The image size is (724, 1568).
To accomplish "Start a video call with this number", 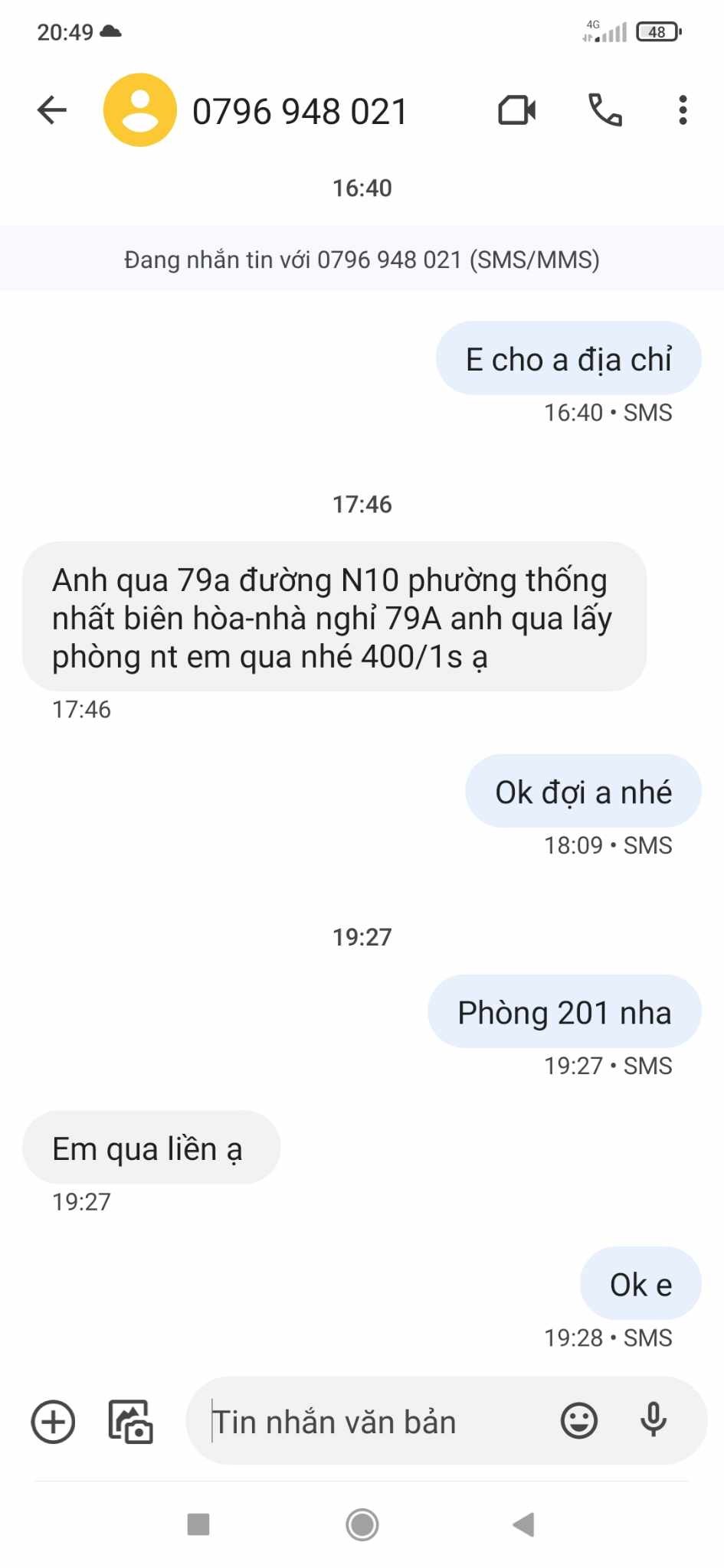I will [517, 110].
